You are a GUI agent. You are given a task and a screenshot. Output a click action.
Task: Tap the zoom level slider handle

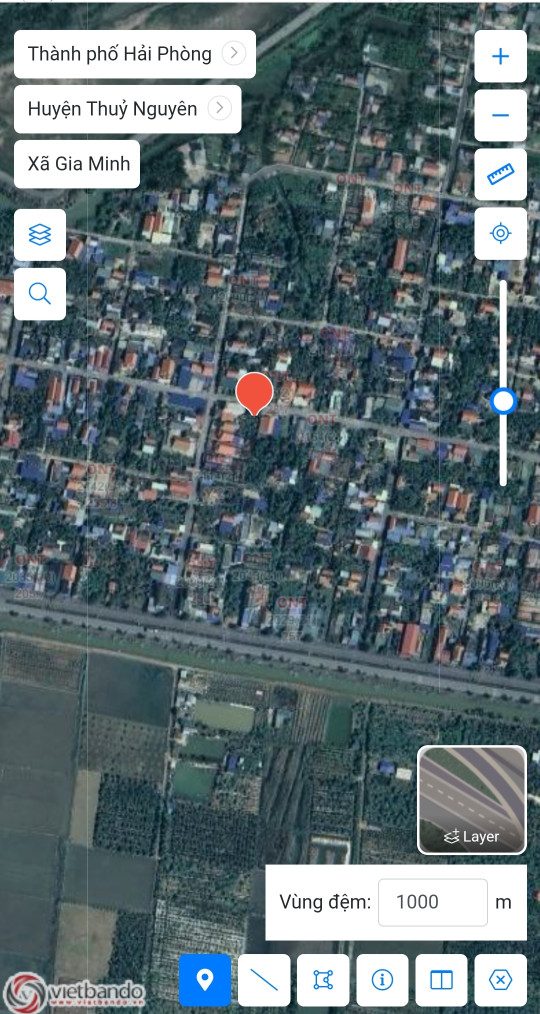tap(503, 402)
